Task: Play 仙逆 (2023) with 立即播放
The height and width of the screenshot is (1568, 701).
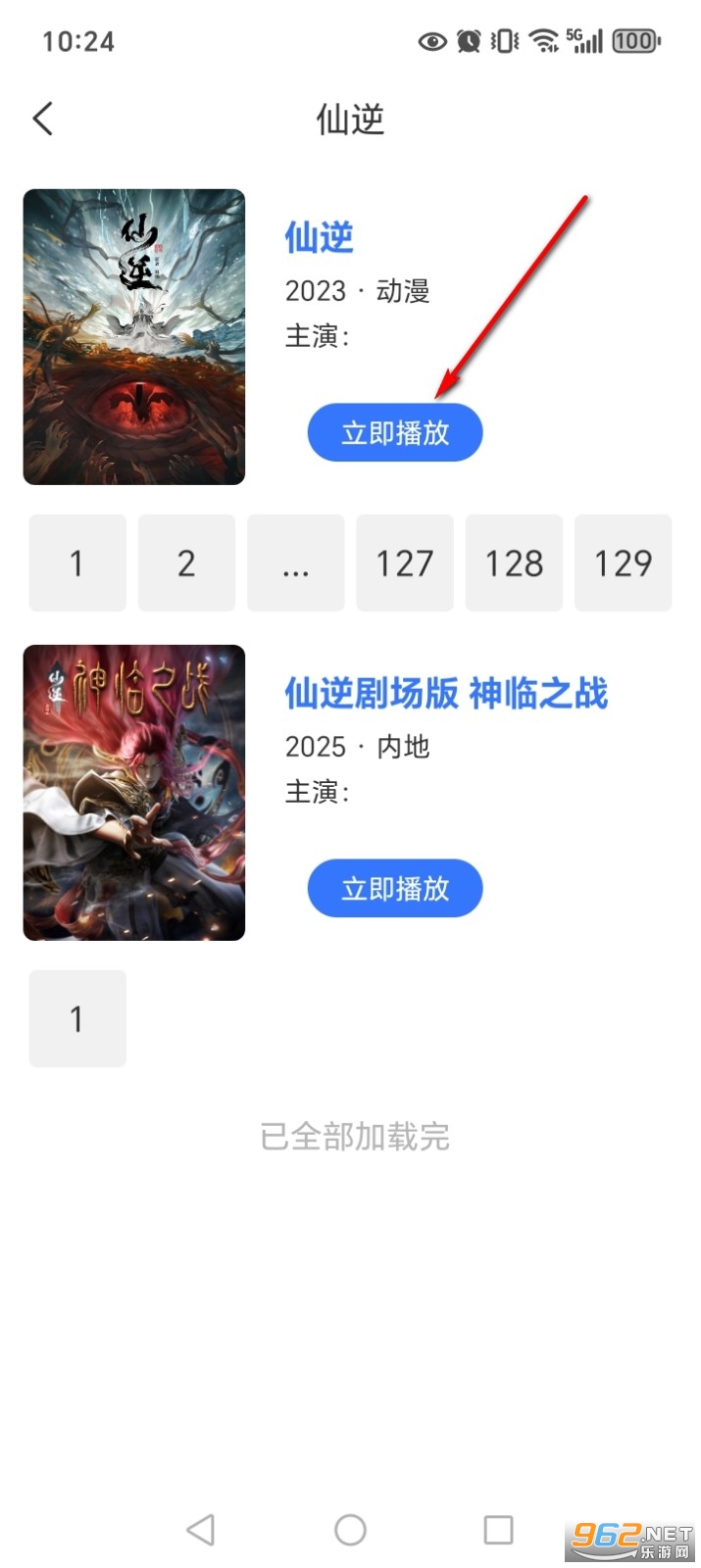Action: tap(394, 432)
